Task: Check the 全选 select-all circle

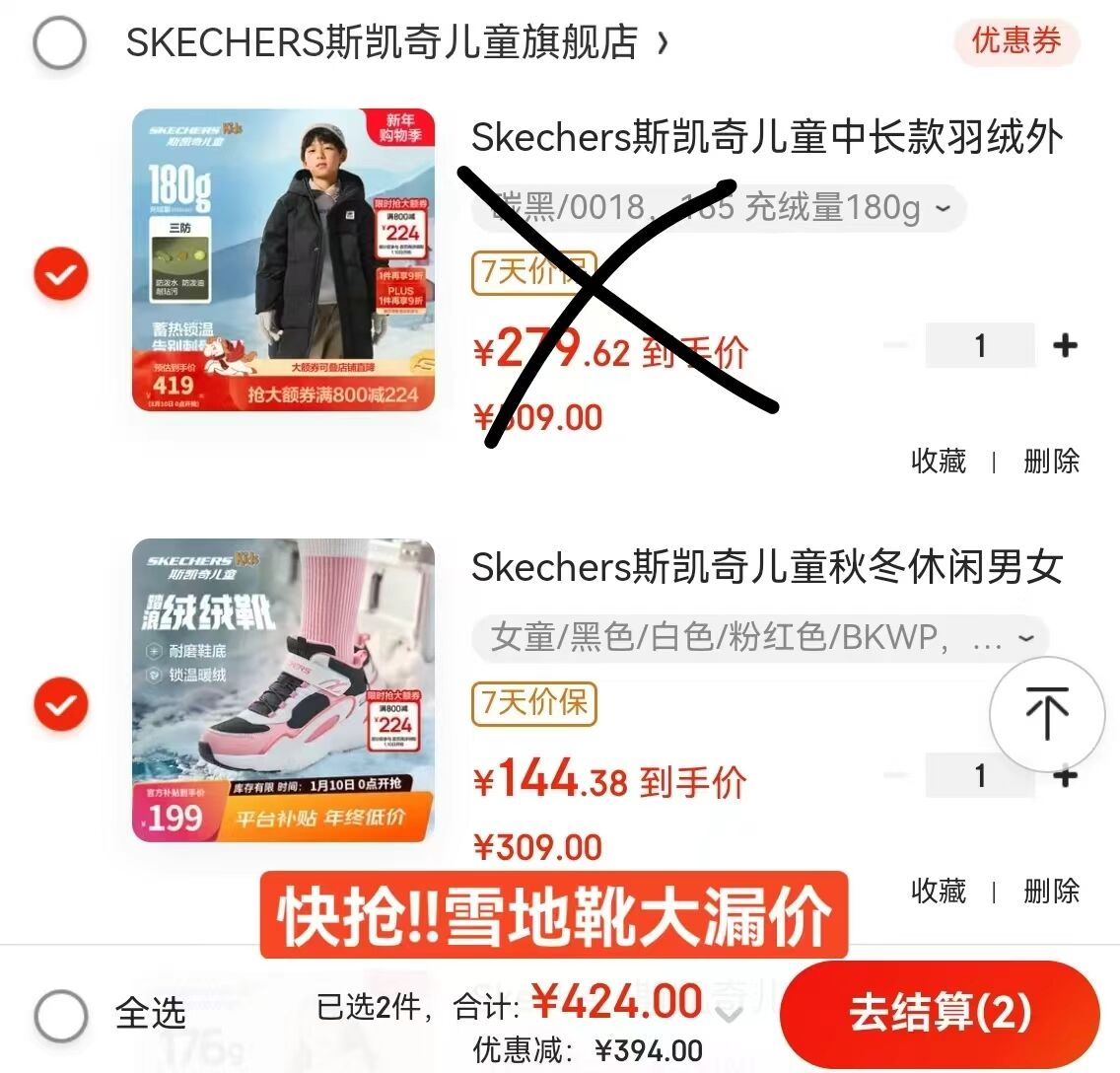Action: tap(61, 1016)
